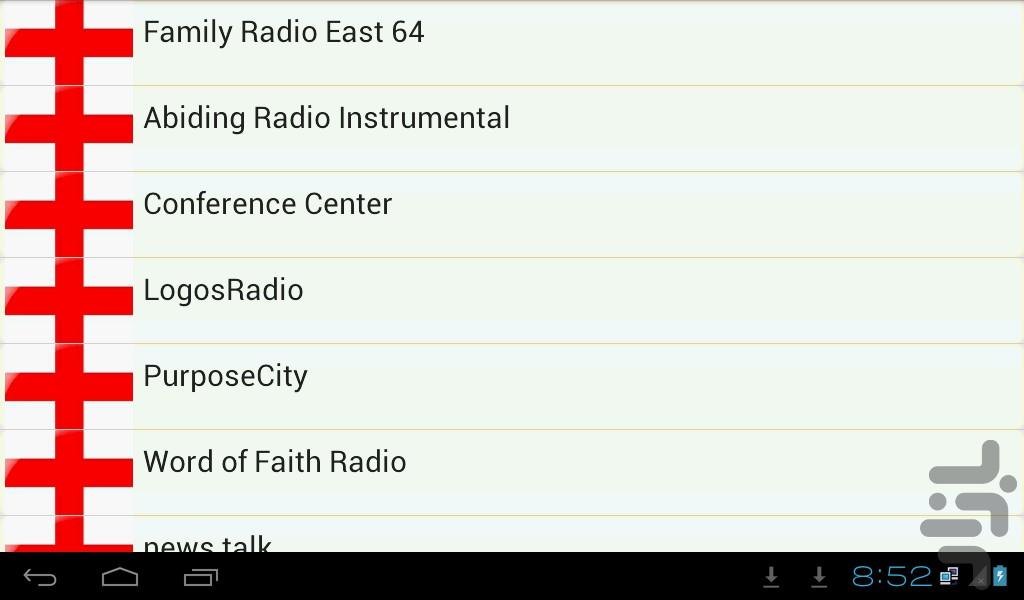Open the Family Radio East 64 station
Screen dimensions: 1024x600
[x=284, y=33]
